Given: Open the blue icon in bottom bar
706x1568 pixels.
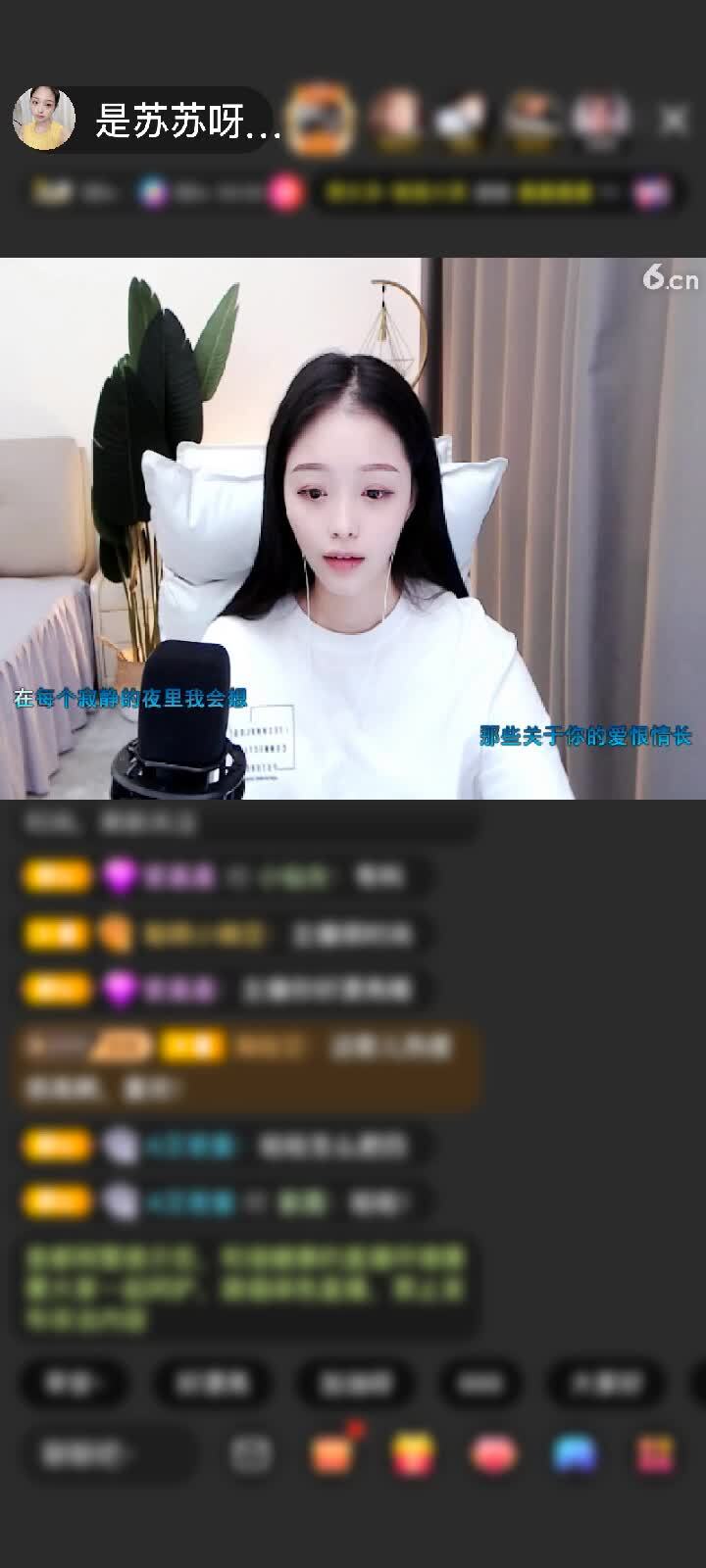Looking at the screenshot, I should click(575, 1454).
